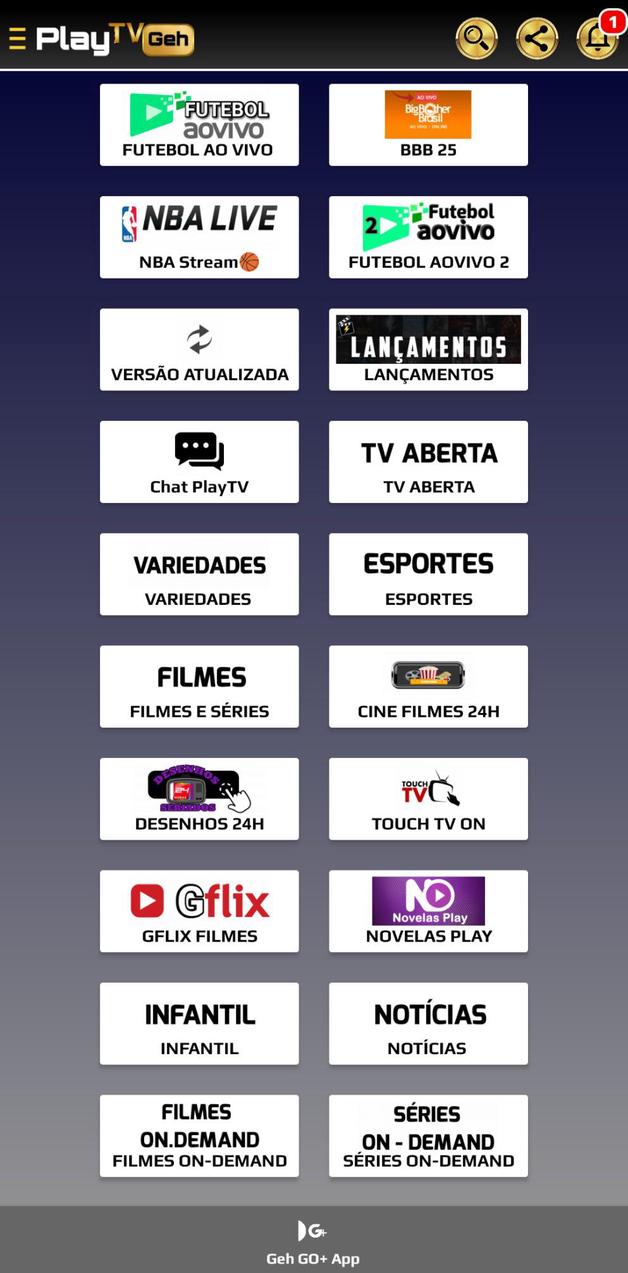
Task: Select CINE FILMES 24H
Action: pyautogui.click(x=428, y=686)
